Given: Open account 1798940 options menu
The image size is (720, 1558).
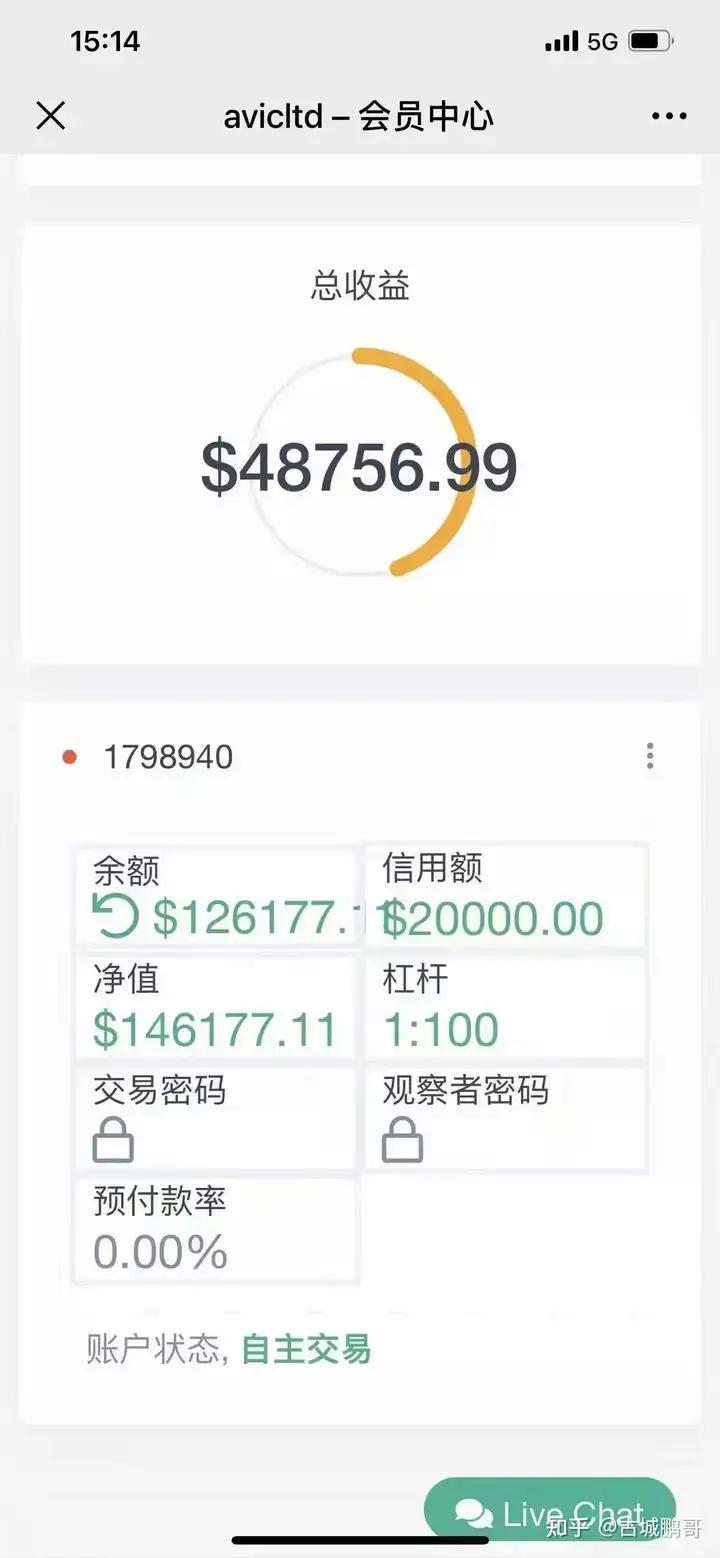Looking at the screenshot, I should point(650,756).
